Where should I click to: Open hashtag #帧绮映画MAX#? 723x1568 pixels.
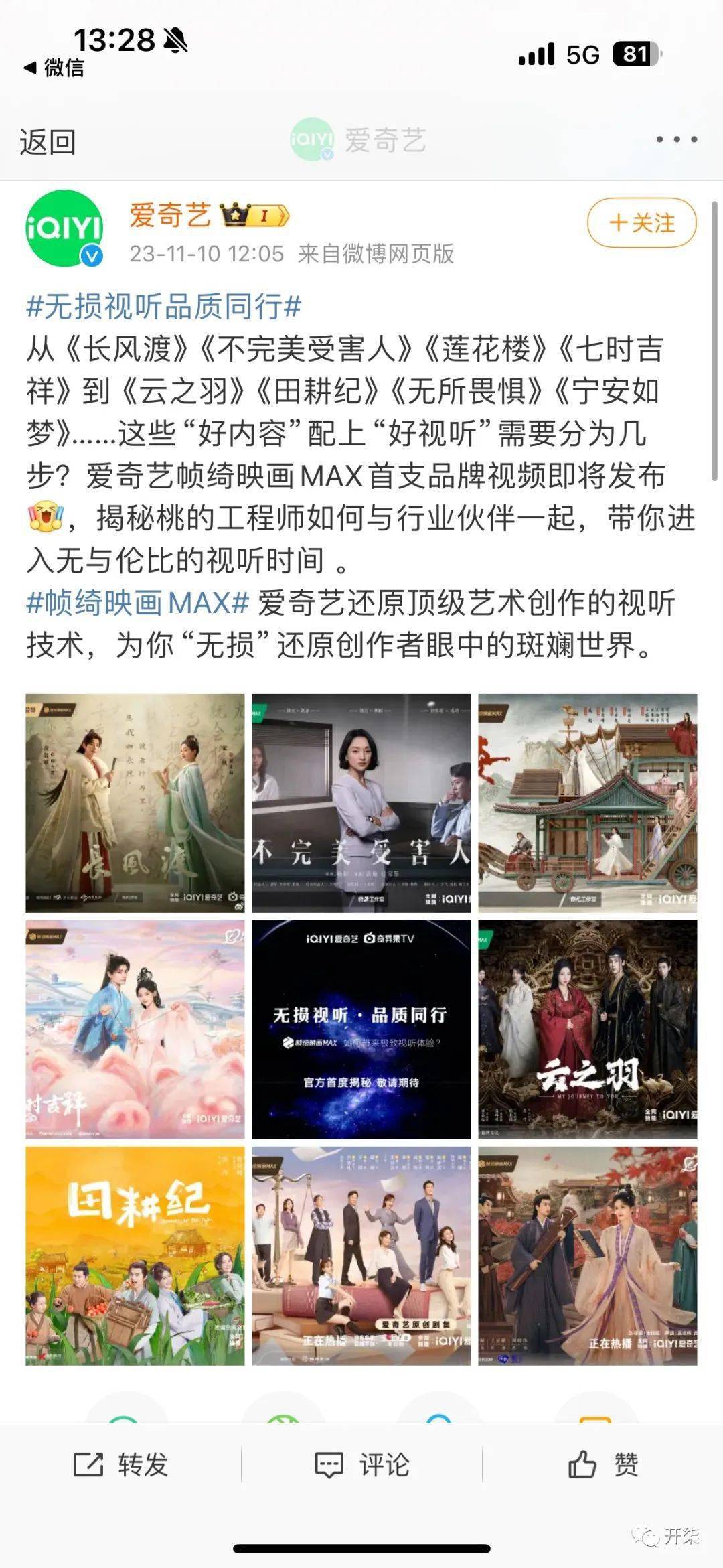138,603
